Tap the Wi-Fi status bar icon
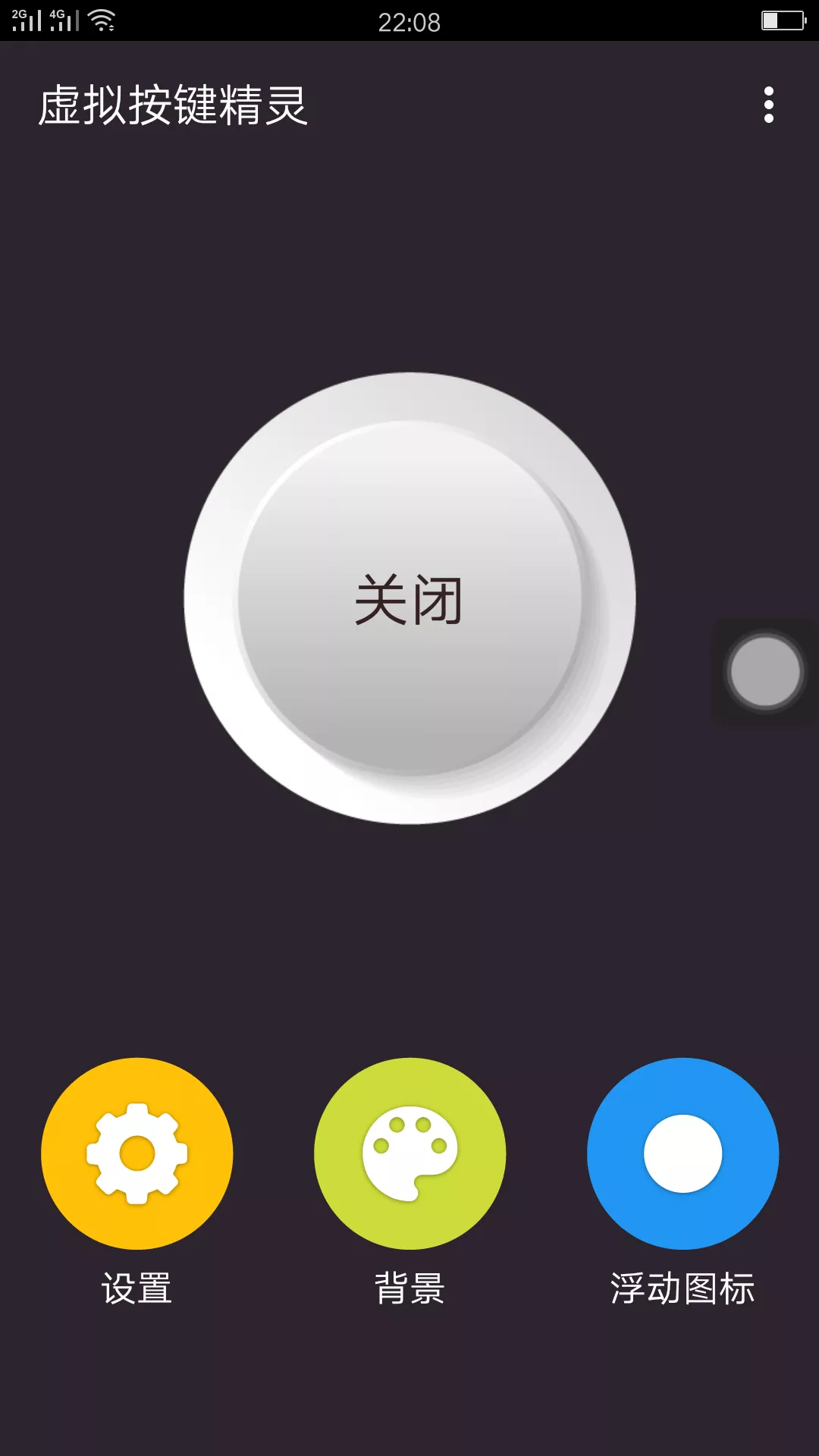 [x=102, y=19]
